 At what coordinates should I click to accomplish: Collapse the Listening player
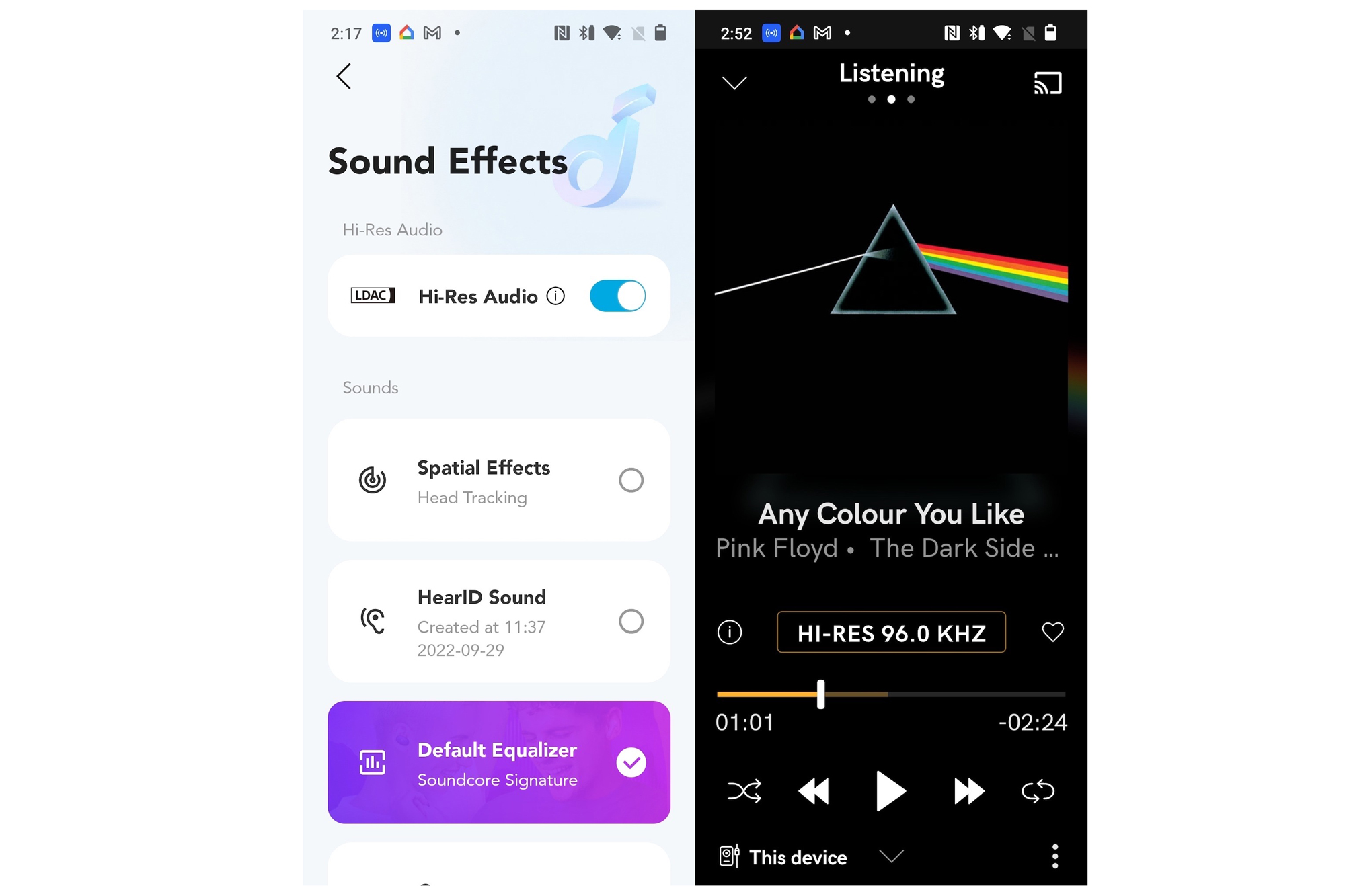coord(734,83)
